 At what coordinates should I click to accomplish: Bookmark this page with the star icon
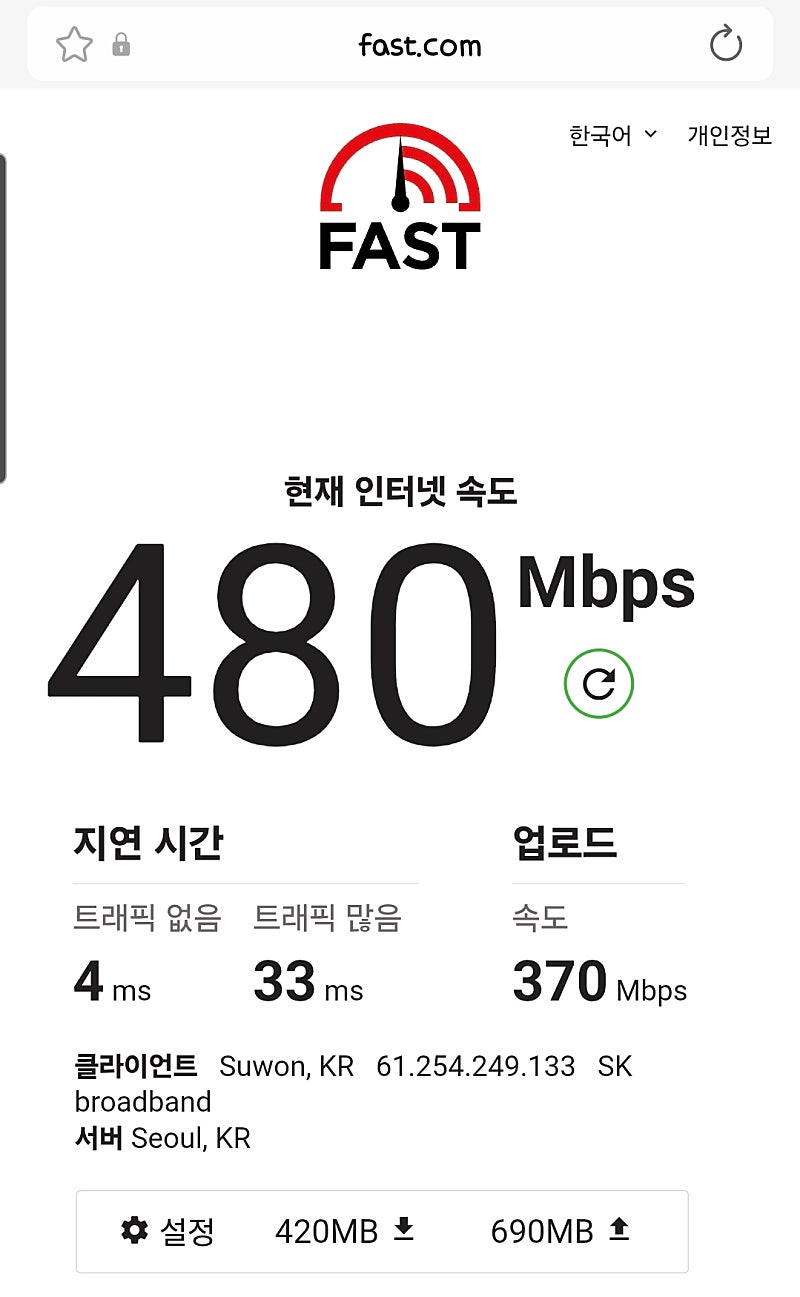coord(74,45)
